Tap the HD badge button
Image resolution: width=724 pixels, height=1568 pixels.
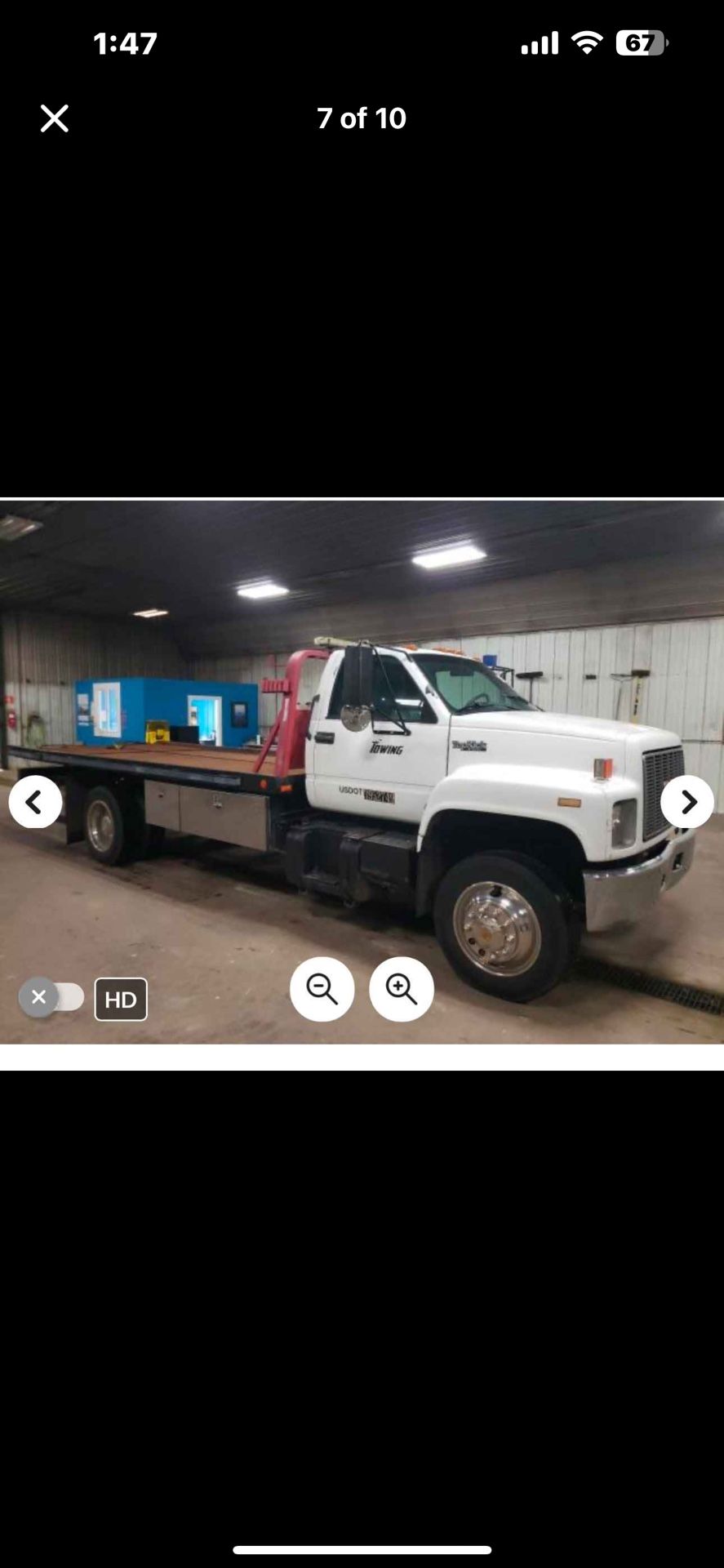tap(121, 1000)
